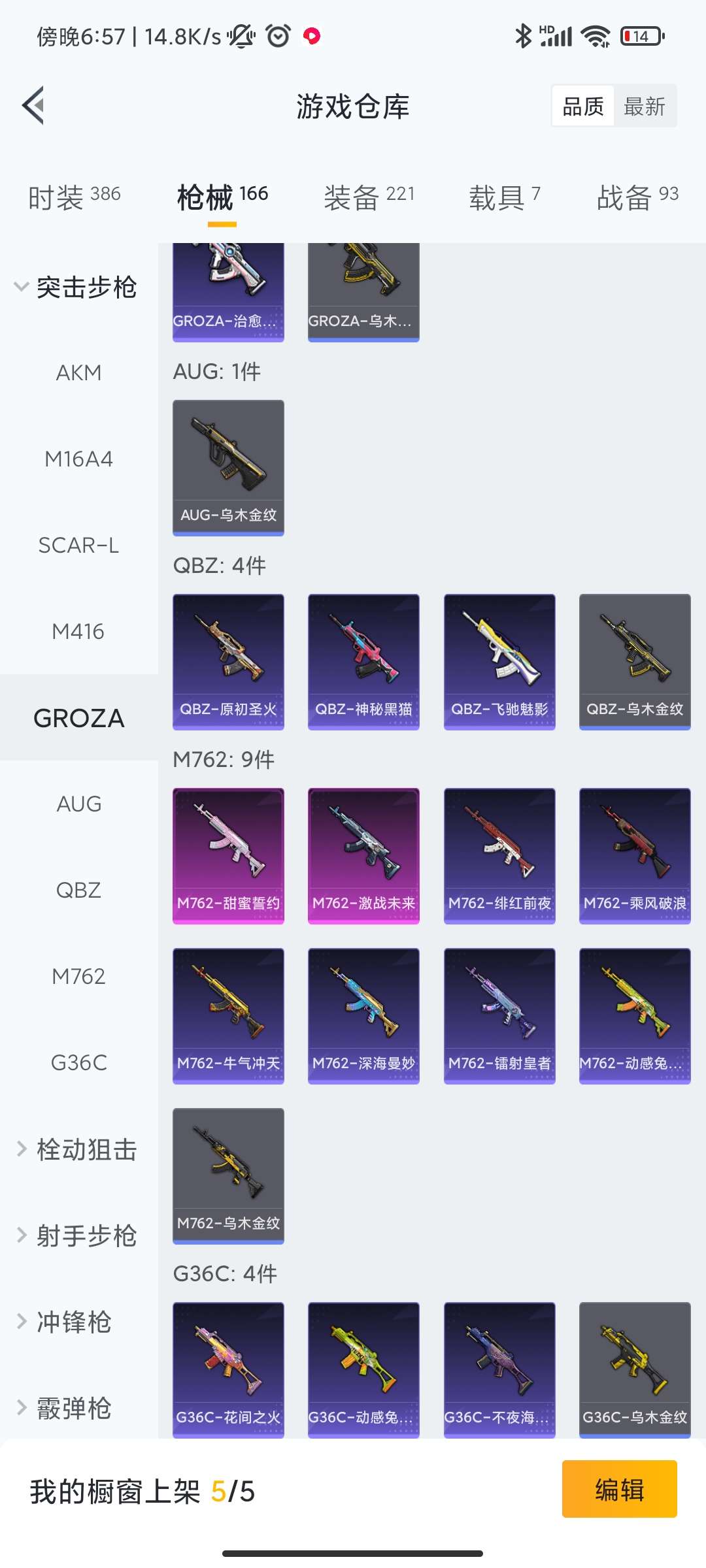
Task: Open the G36C-花间之火 skin
Action: tap(228, 1369)
